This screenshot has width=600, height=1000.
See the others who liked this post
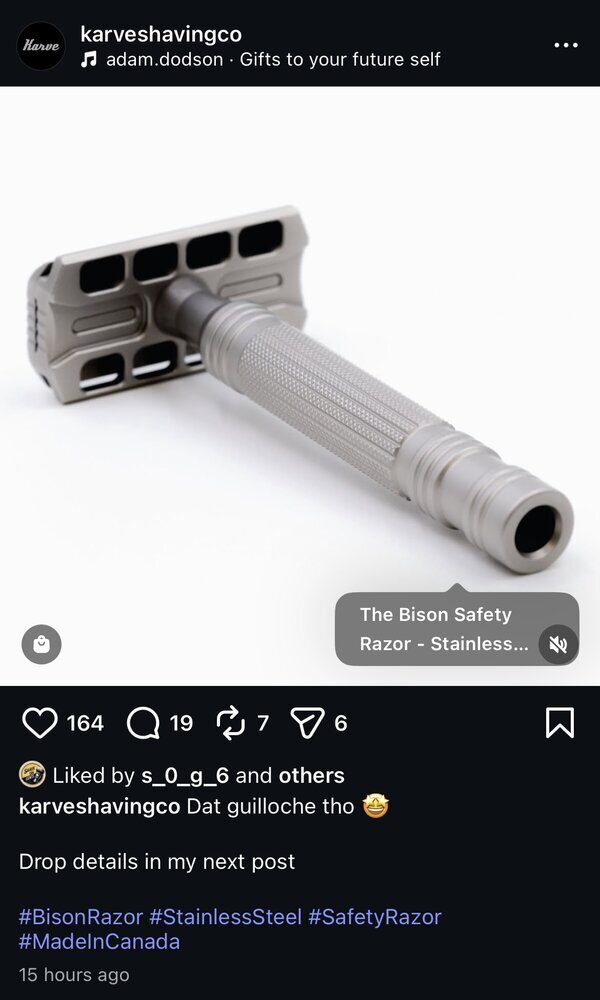(311, 775)
